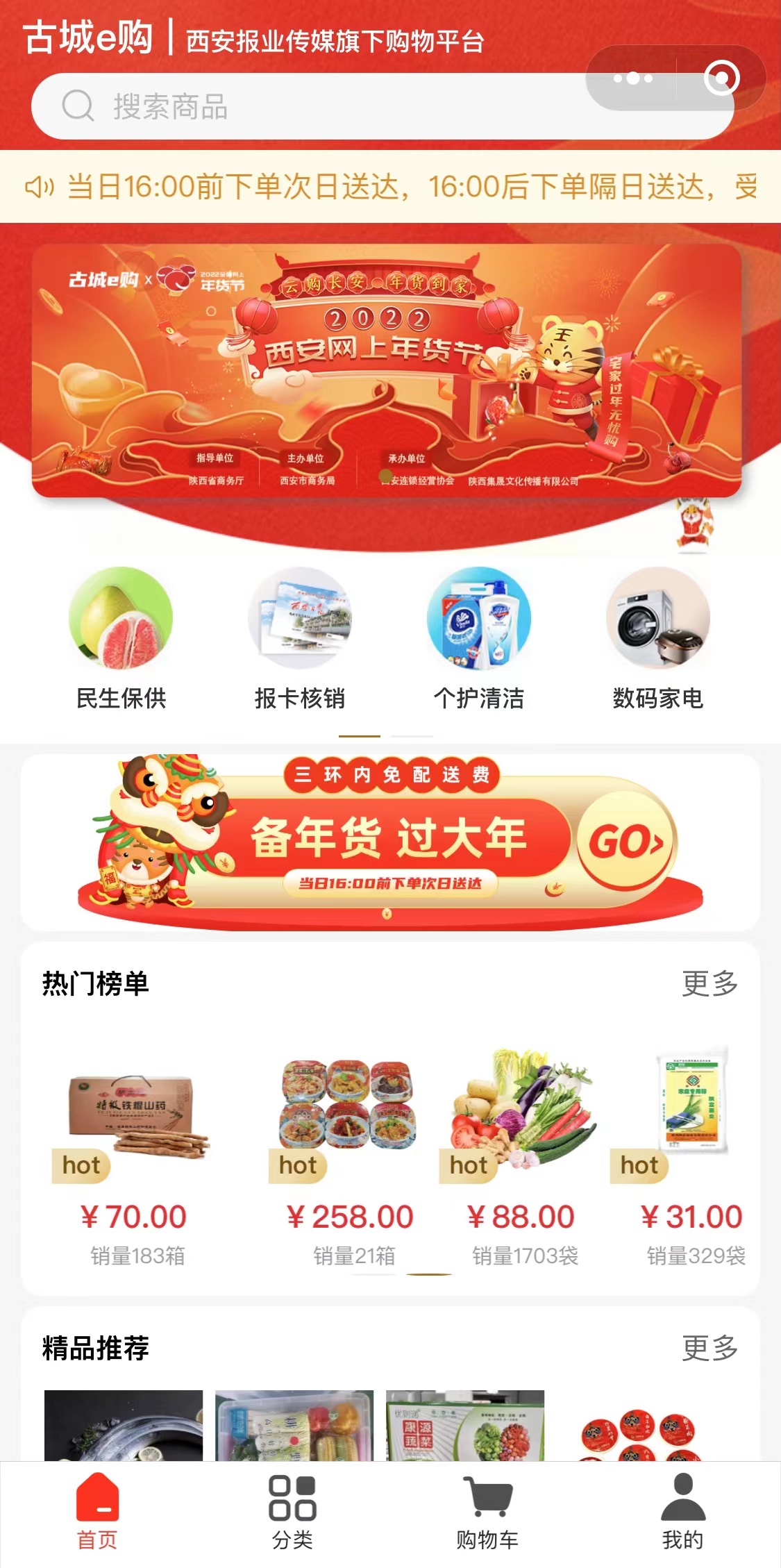
Task: Browse the 数码家电 category
Action: pyautogui.click(x=657, y=639)
